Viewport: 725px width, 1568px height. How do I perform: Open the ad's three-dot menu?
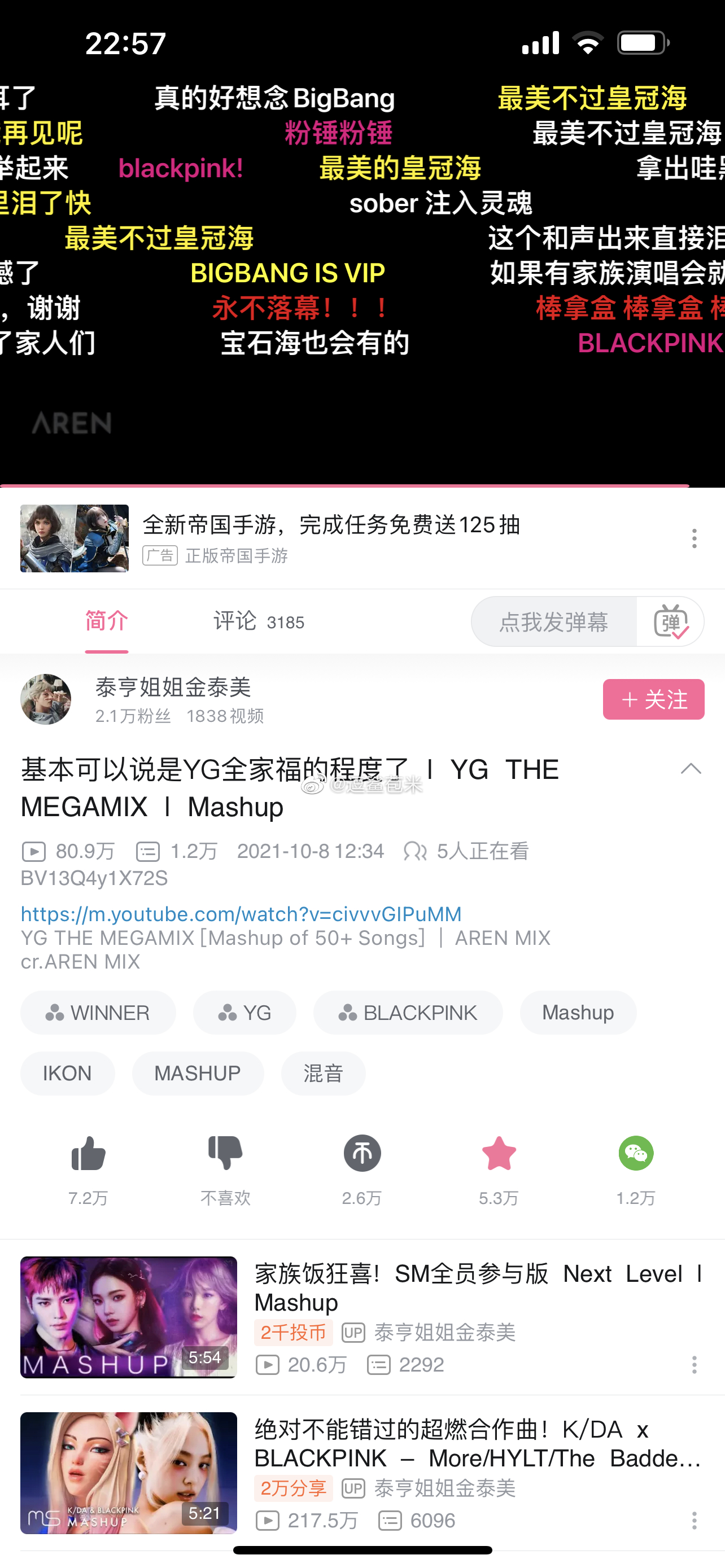694,538
